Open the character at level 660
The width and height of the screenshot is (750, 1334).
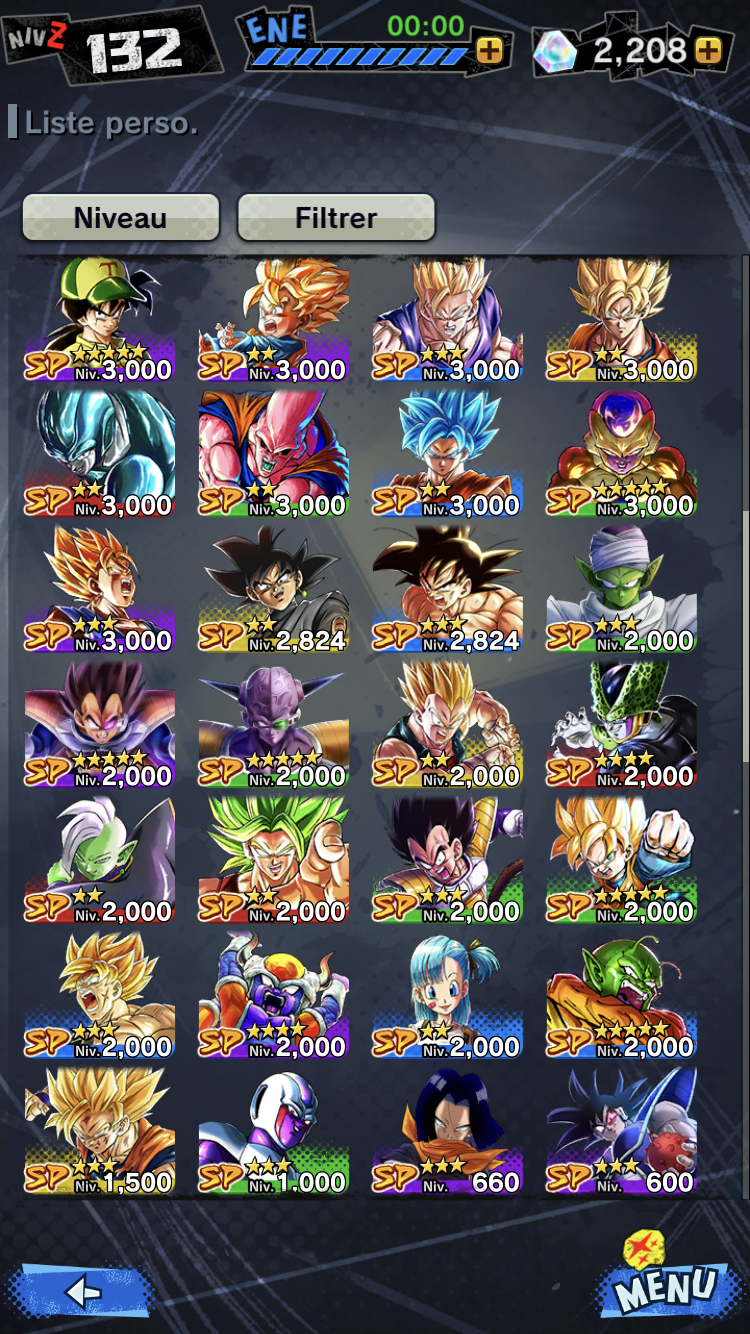[447, 1132]
